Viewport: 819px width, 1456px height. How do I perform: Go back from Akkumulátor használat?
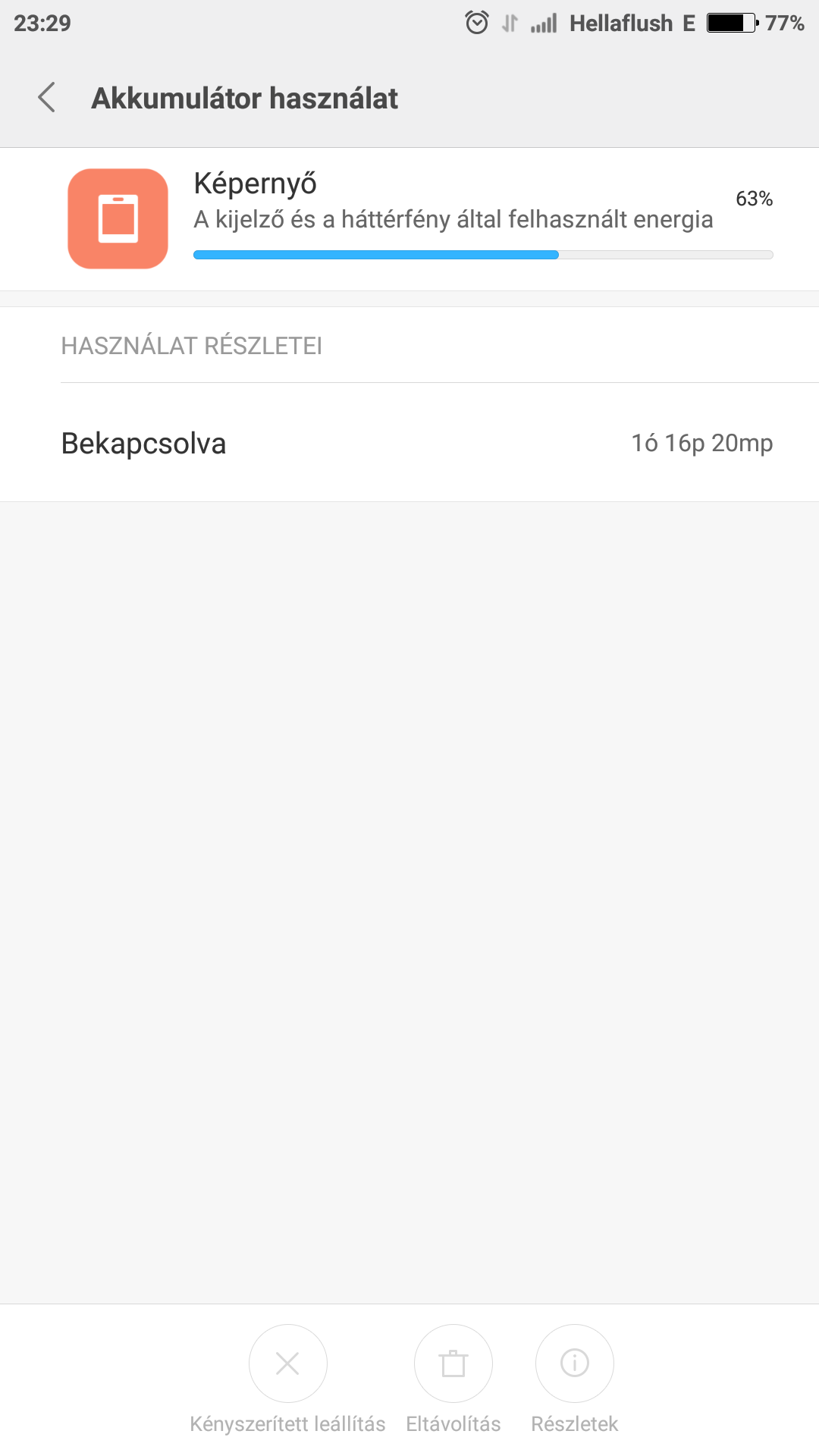pos(47,98)
